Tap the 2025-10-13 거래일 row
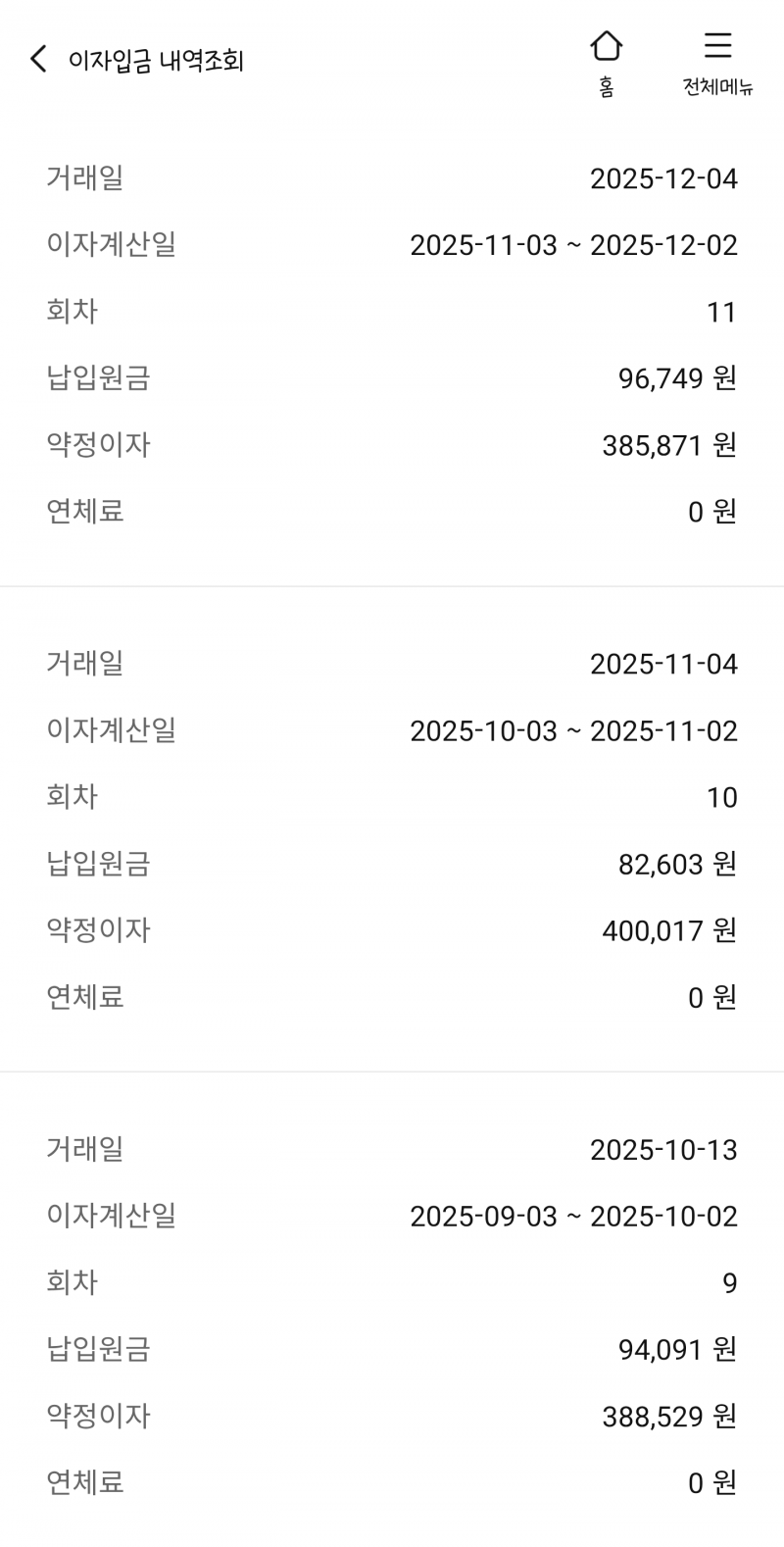784x1547 pixels. tap(664, 1149)
